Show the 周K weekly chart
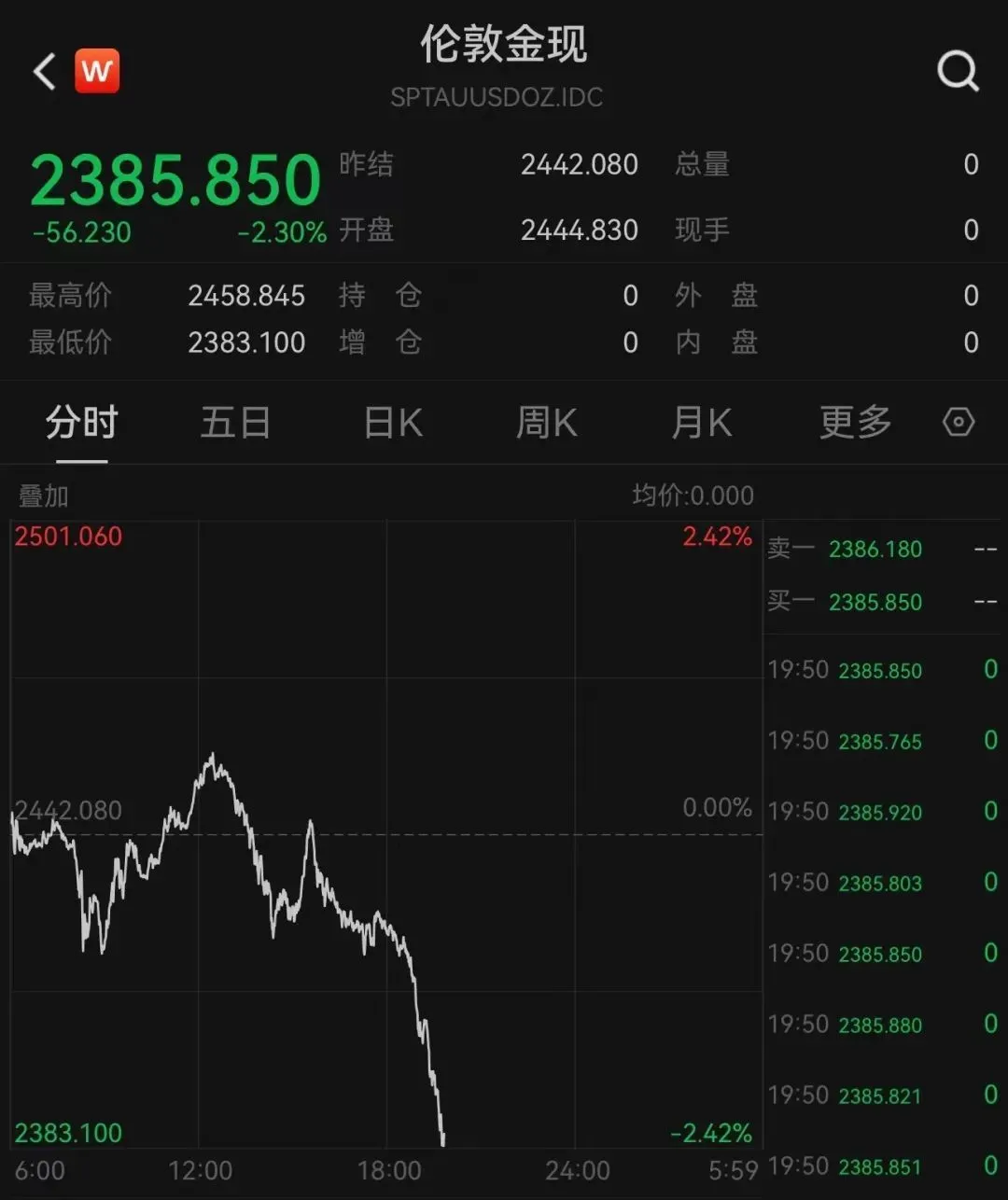The image size is (1008, 1200). (547, 423)
